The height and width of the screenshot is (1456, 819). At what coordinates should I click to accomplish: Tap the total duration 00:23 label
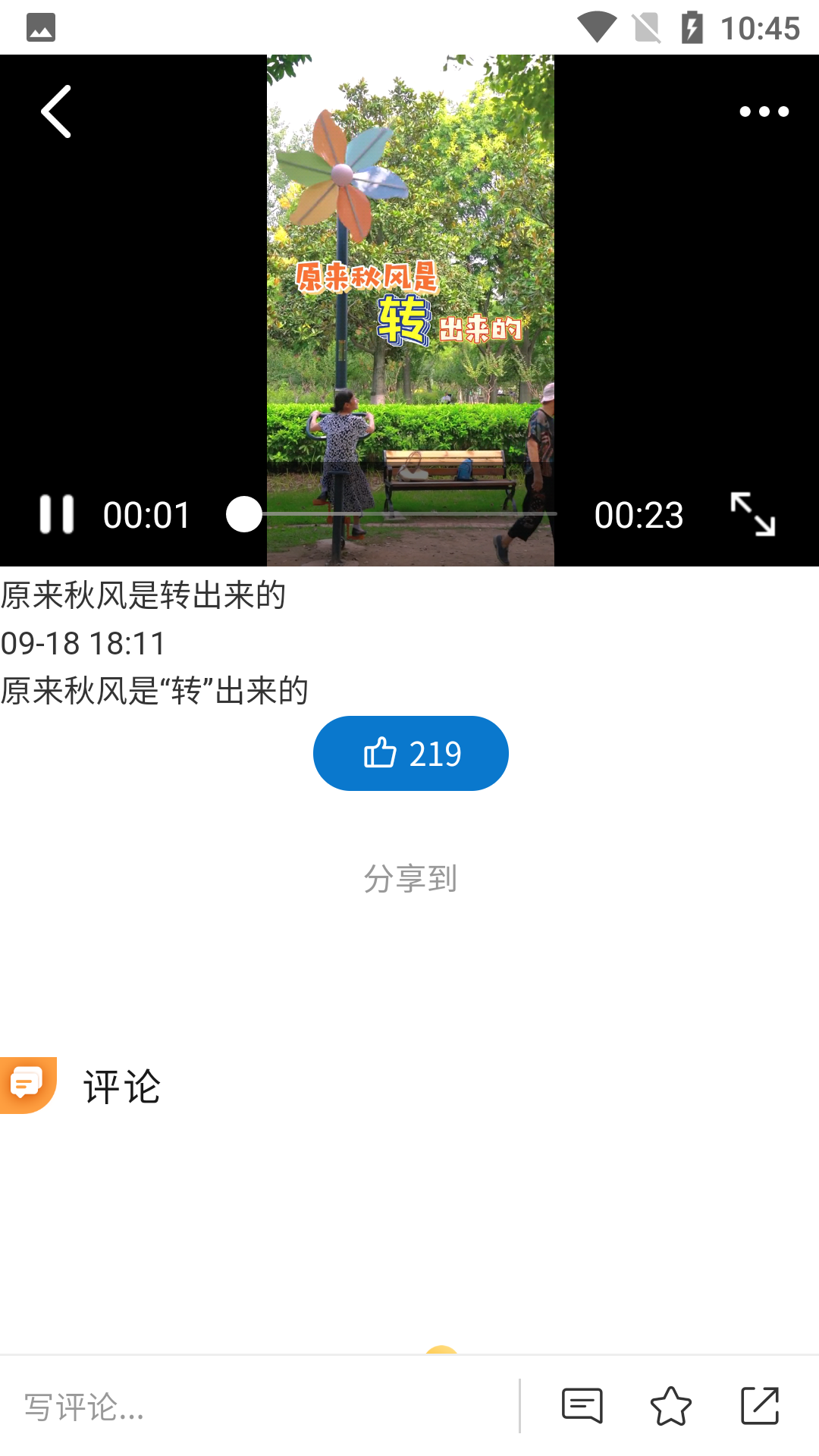(x=639, y=515)
